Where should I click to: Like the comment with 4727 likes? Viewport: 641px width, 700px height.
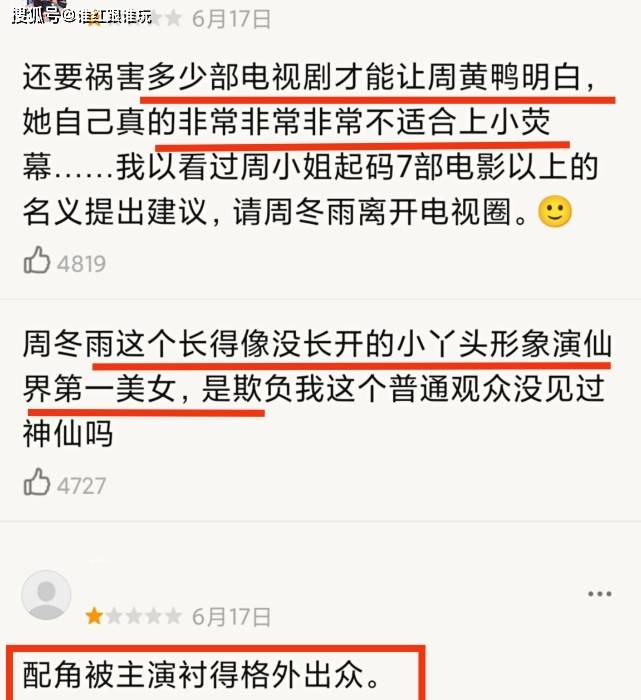(x=37, y=484)
